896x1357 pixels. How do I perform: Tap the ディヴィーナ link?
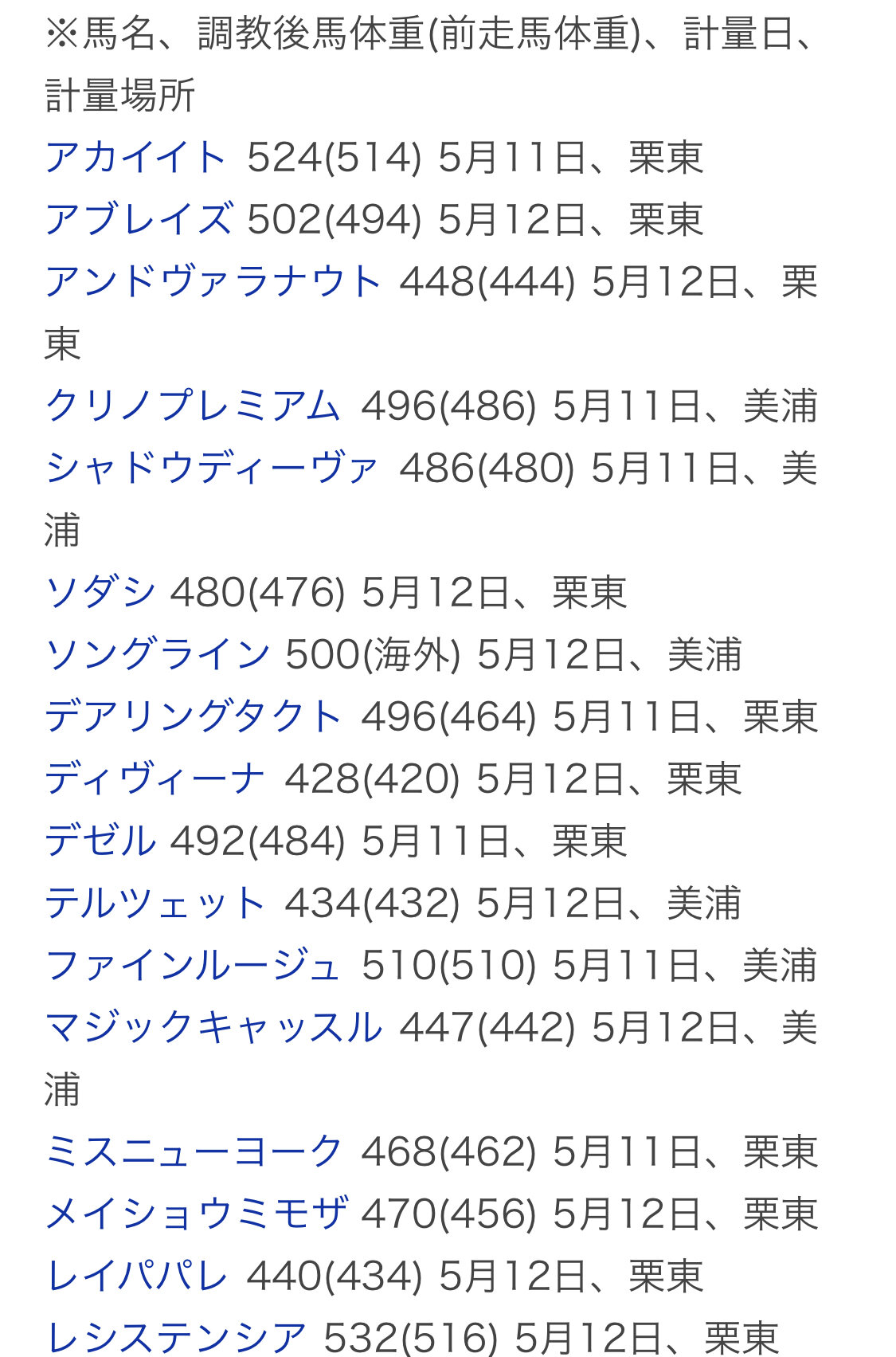coord(155,779)
